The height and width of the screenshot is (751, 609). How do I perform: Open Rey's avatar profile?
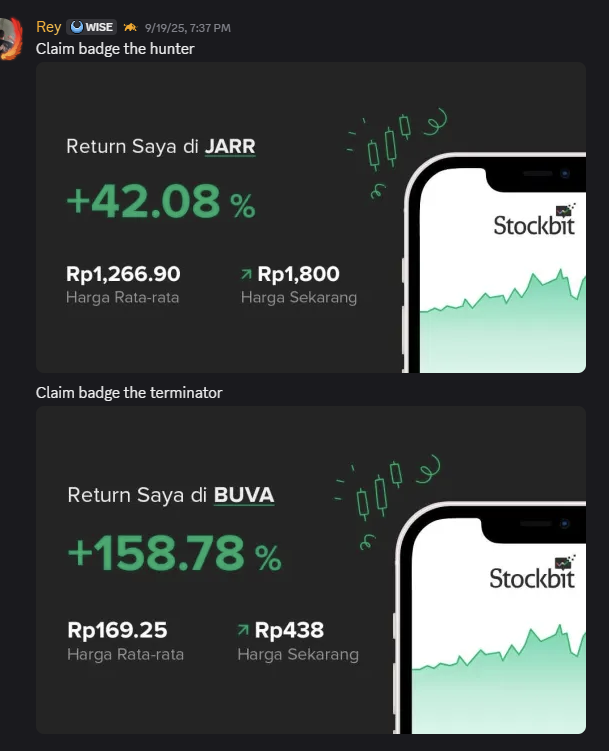(x=9, y=38)
